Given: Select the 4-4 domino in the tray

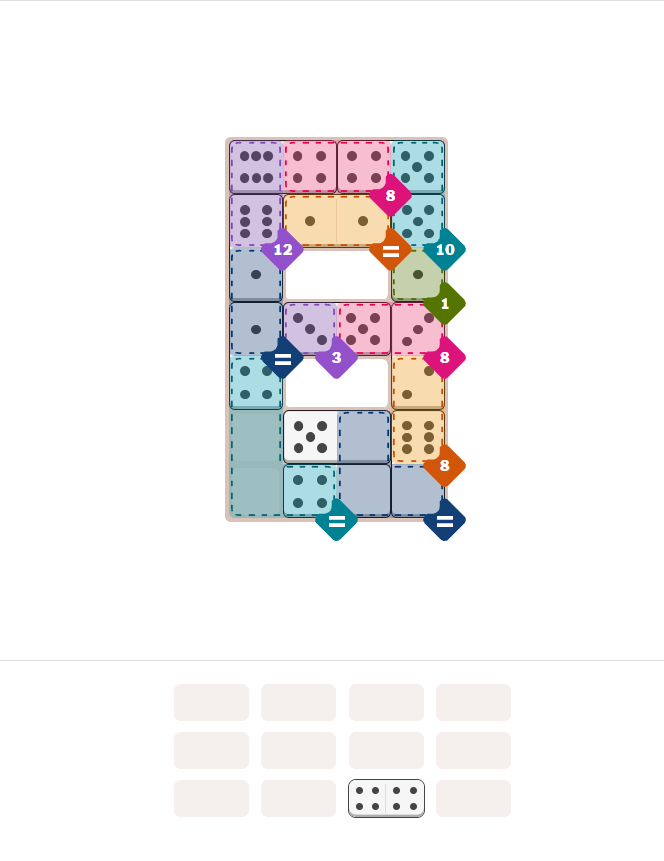Looking at the screenshot, I should (x=386, y=798).
